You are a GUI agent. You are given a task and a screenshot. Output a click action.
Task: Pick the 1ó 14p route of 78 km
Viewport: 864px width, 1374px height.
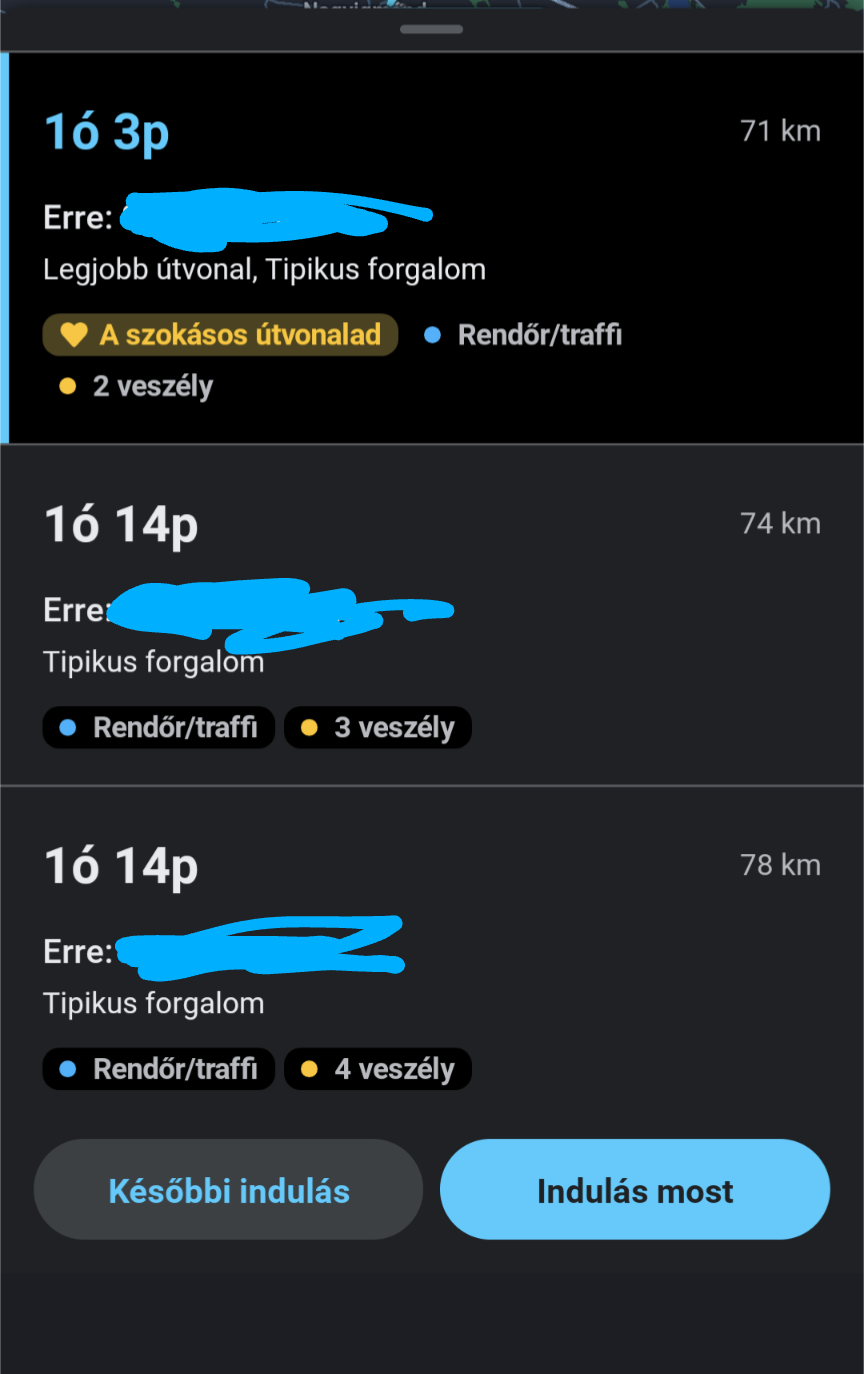coord(432,956)
